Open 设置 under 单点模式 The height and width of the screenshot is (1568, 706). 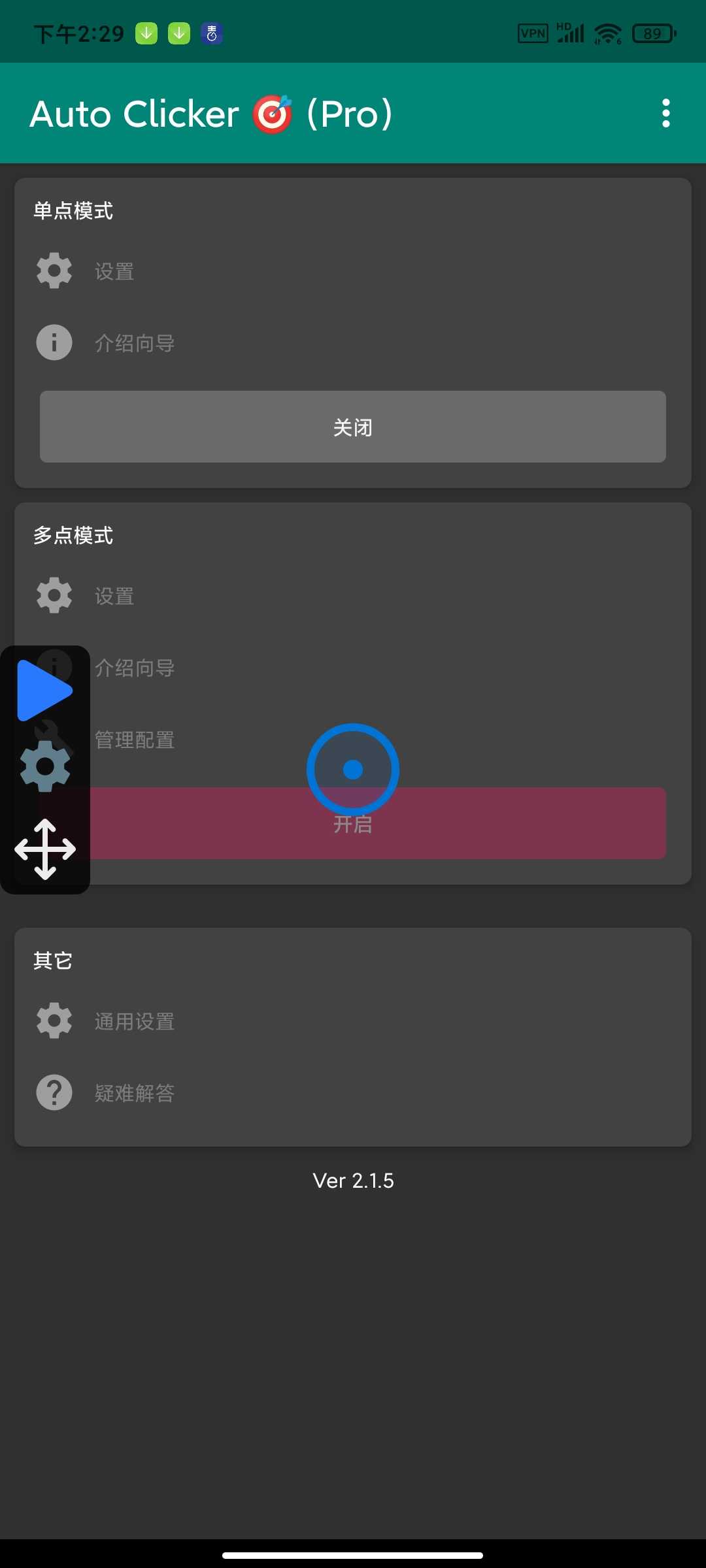114,271
